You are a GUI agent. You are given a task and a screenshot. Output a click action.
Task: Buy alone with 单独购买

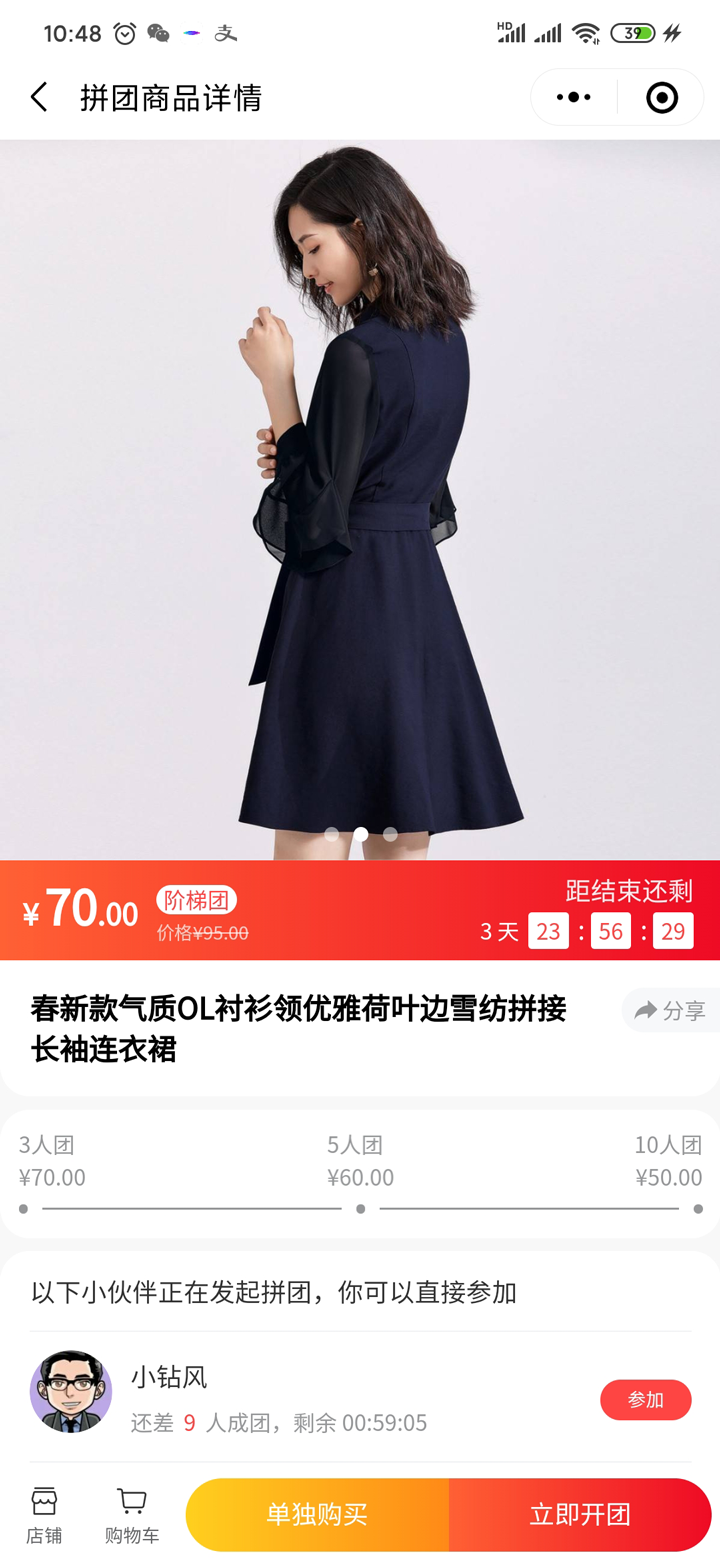click(x=317, y=1514)
